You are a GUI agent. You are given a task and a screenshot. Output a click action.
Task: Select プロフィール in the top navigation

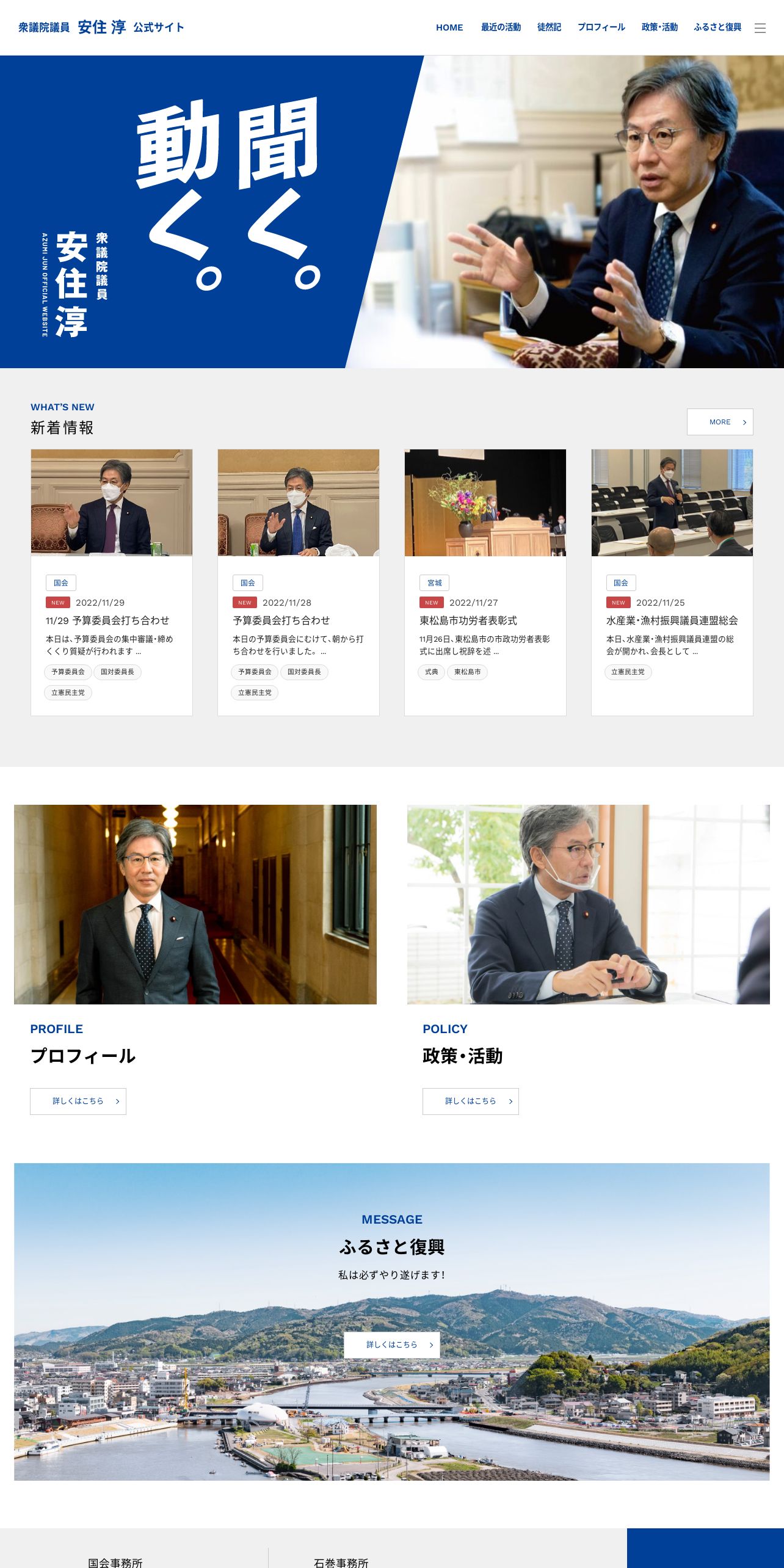(601, 27)
